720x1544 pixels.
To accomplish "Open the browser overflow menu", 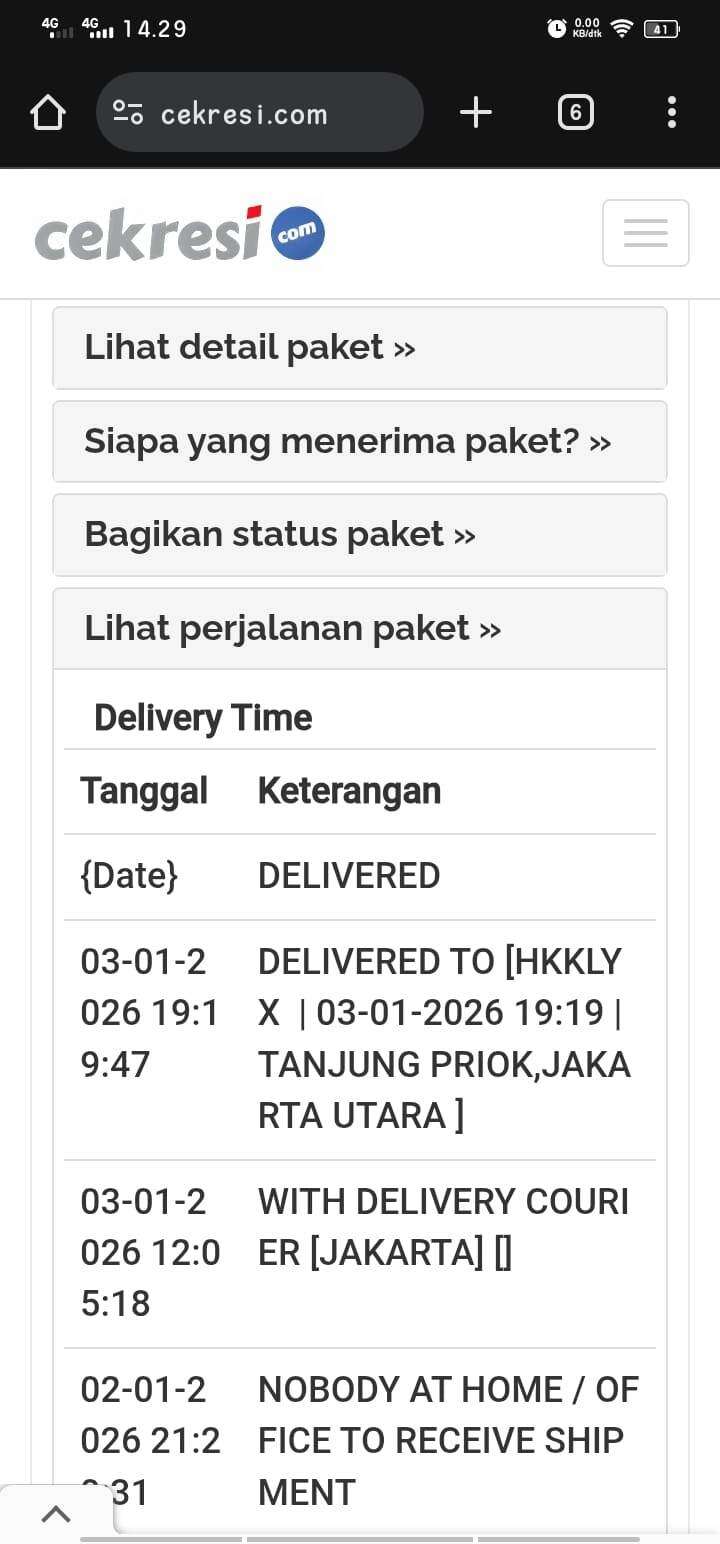I will [671, 112].
